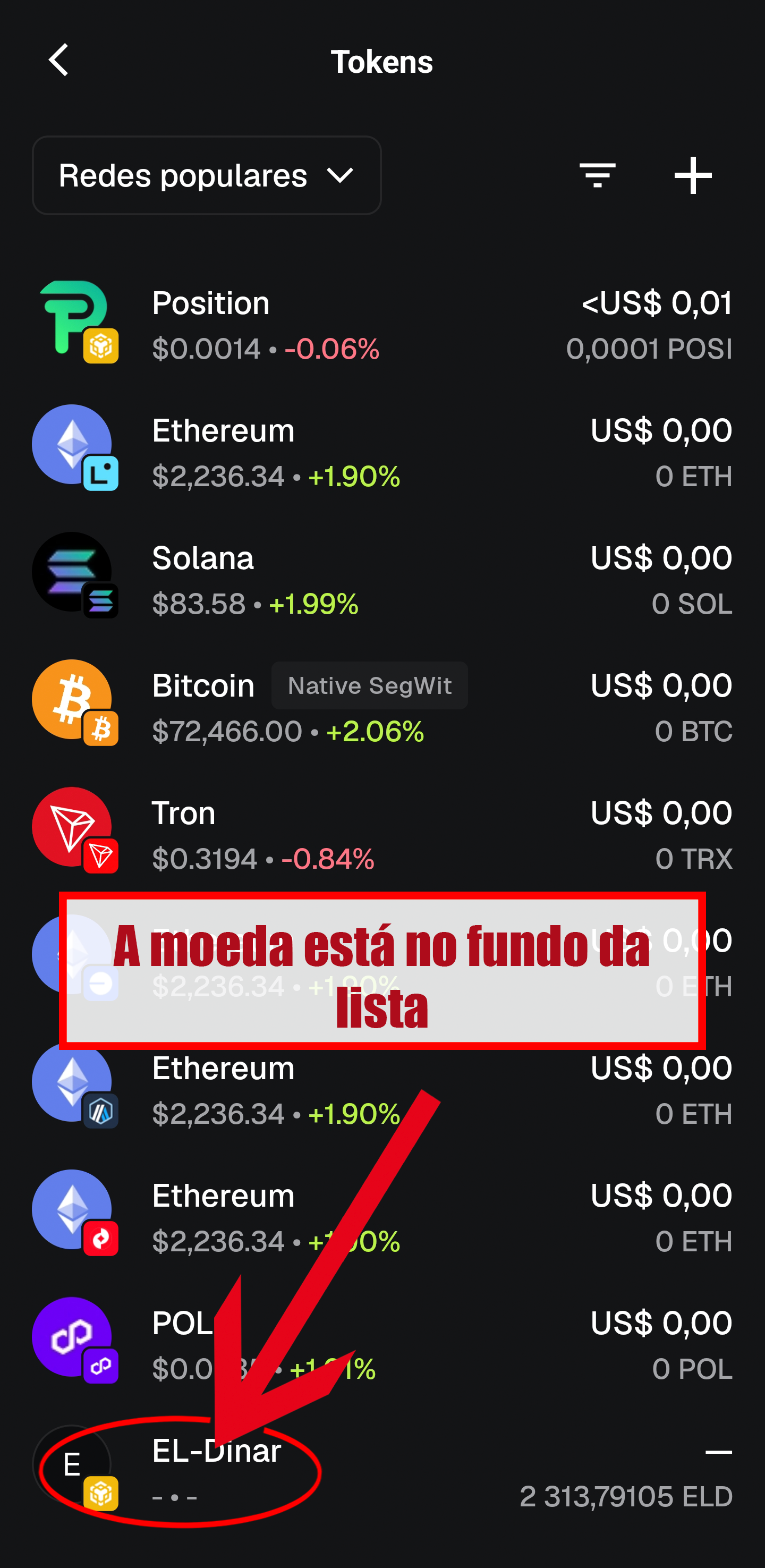Screen dimensions: 765x1568
Task: Expand the Redes populares network dropdown
Action: [206, 175]
